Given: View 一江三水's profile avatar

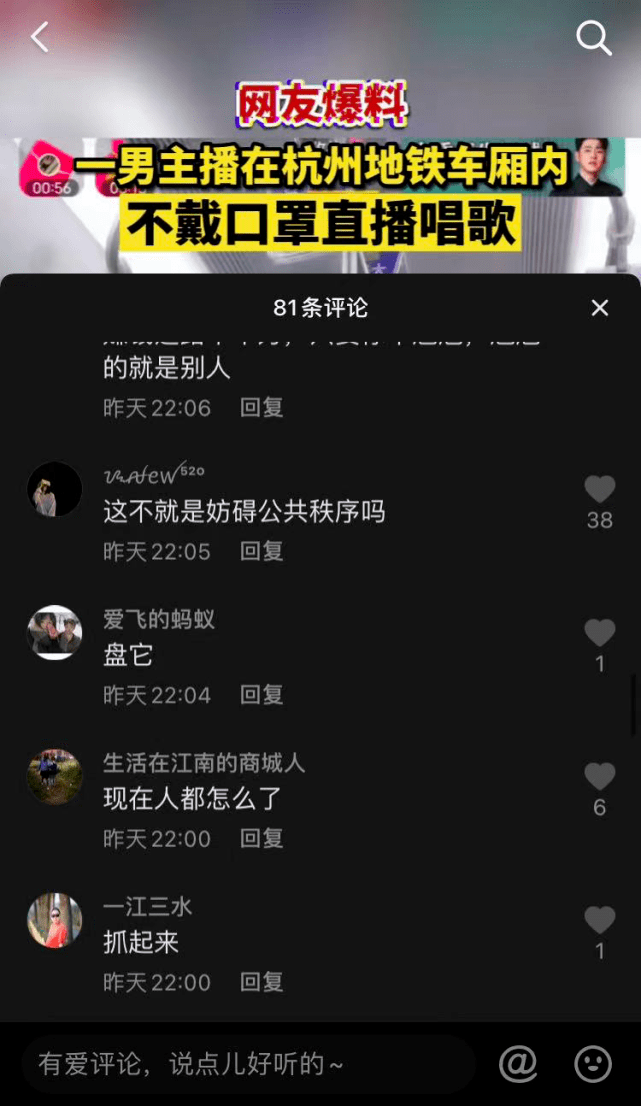Looking at the screenshot, I should point(54,920).
